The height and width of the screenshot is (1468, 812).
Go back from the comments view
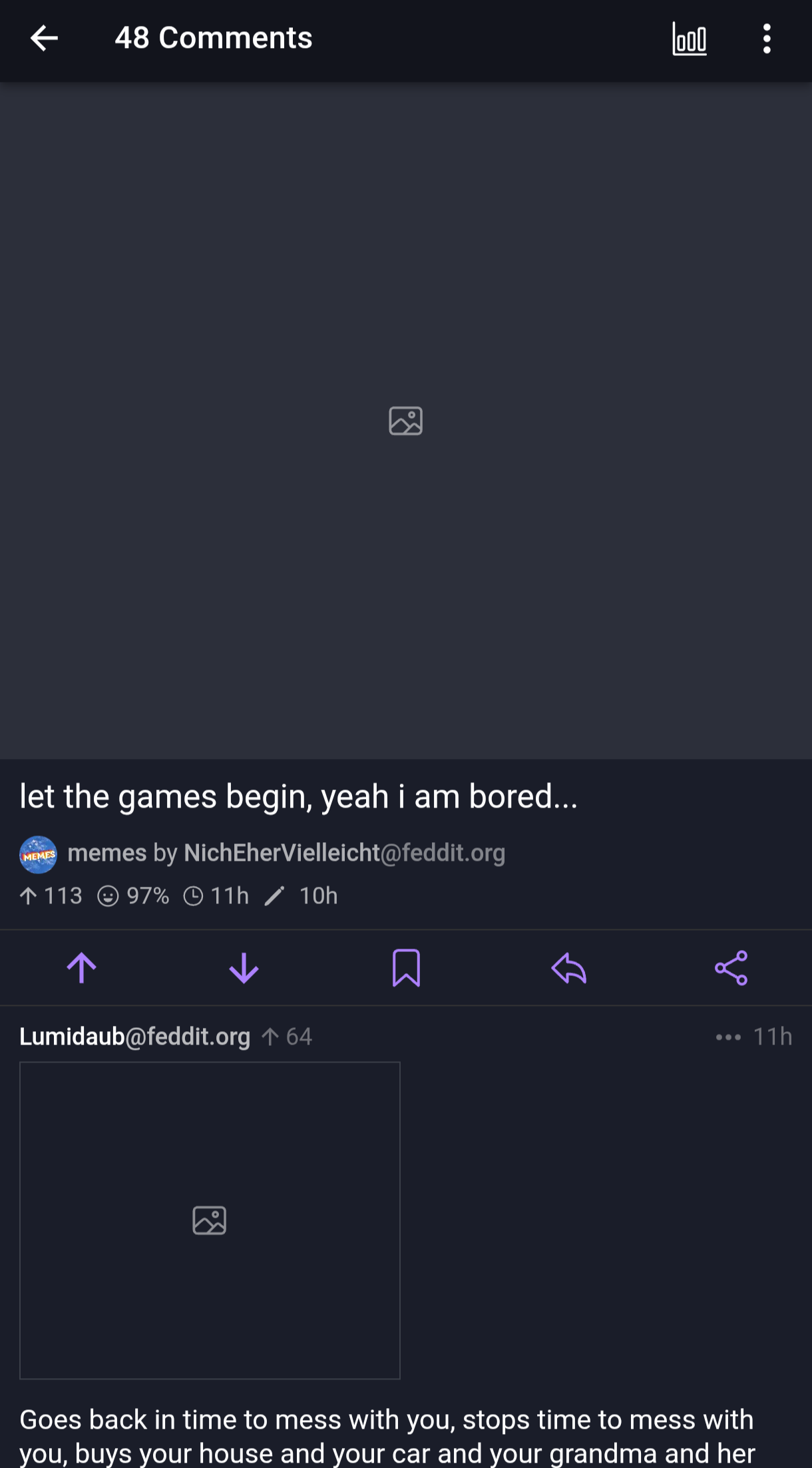pyautogui.click(x=44, y=39)
